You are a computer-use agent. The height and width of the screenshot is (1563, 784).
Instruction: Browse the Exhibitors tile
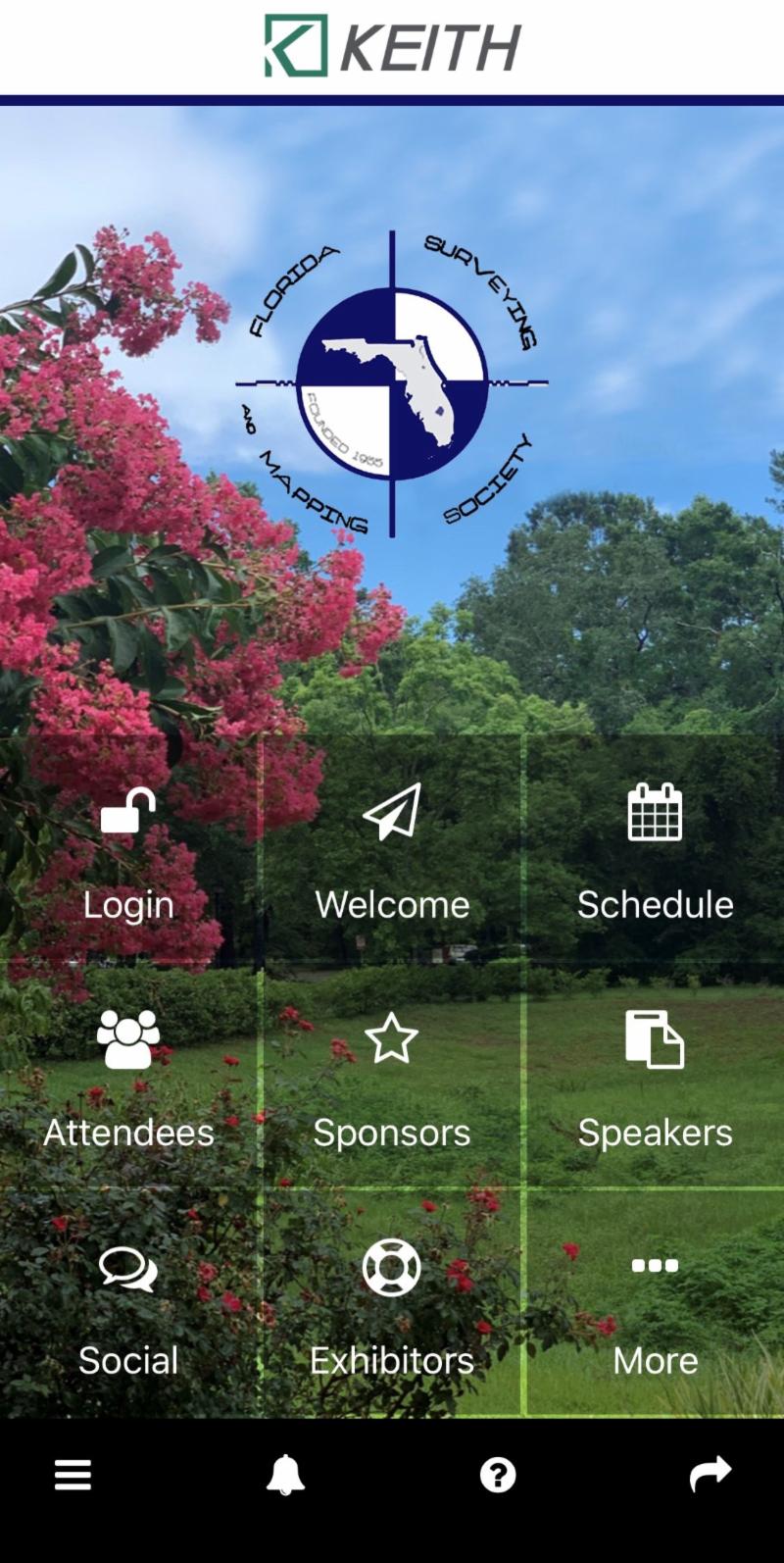point(392,1306)
